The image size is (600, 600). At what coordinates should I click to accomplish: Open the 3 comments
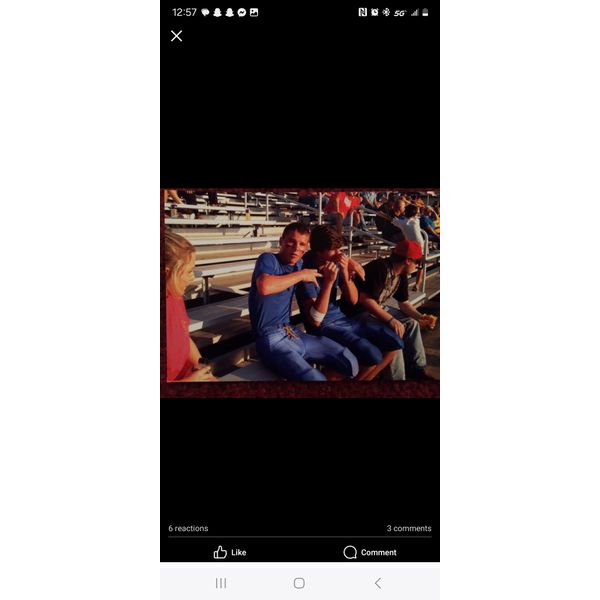409,528
